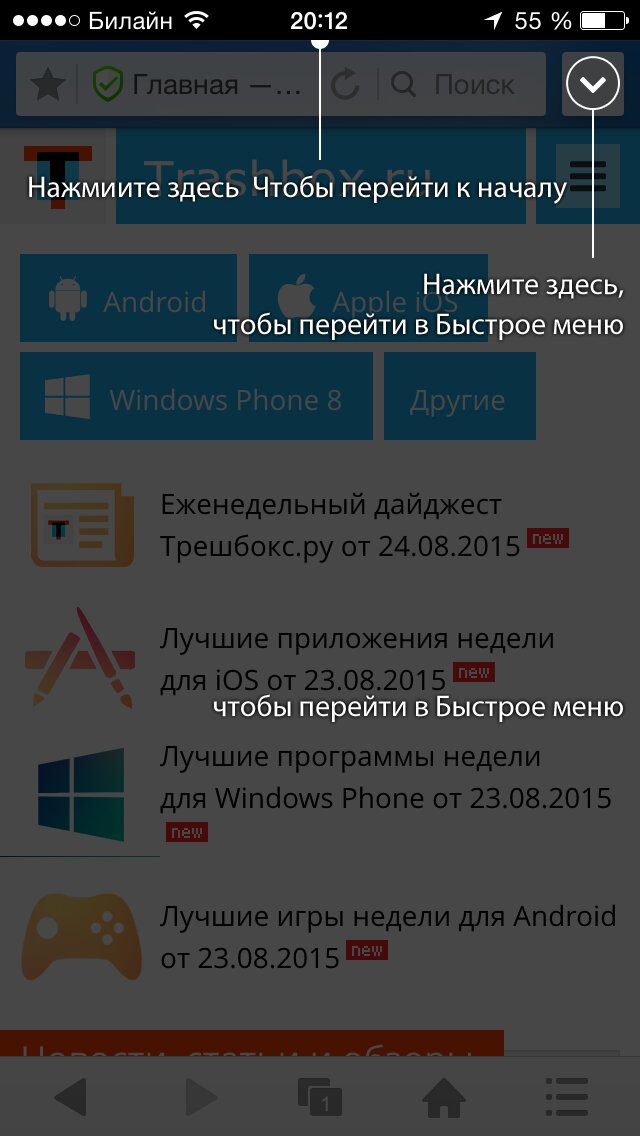The height and width of the screenshot is (1136, 640).
Task: Open the browser list menu button
Action: pyautogui.click(x=566, y=1098)
